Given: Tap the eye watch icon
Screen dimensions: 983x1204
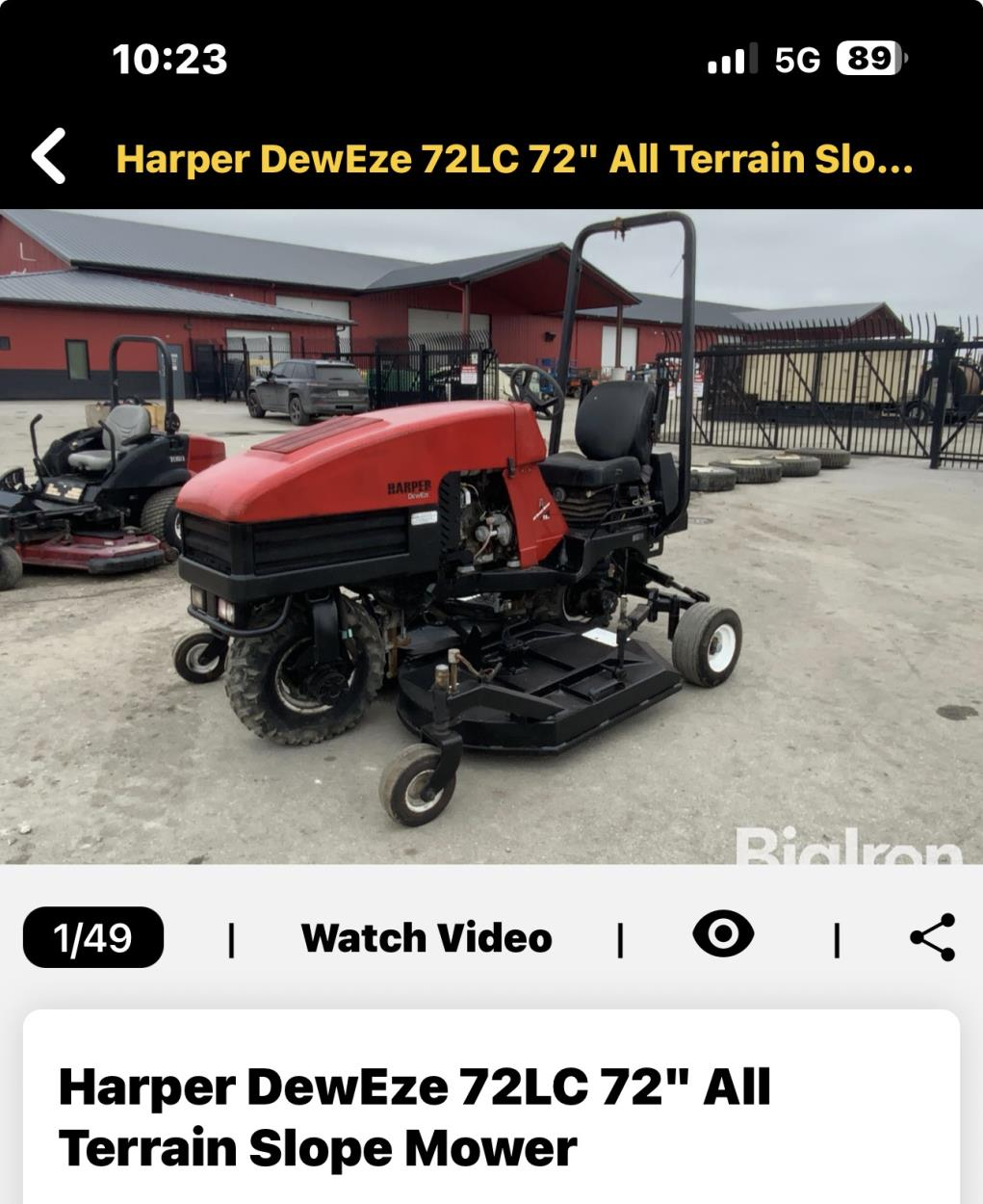Looking at the screenshot, I should pyautogui.click(x=724, y=934).
